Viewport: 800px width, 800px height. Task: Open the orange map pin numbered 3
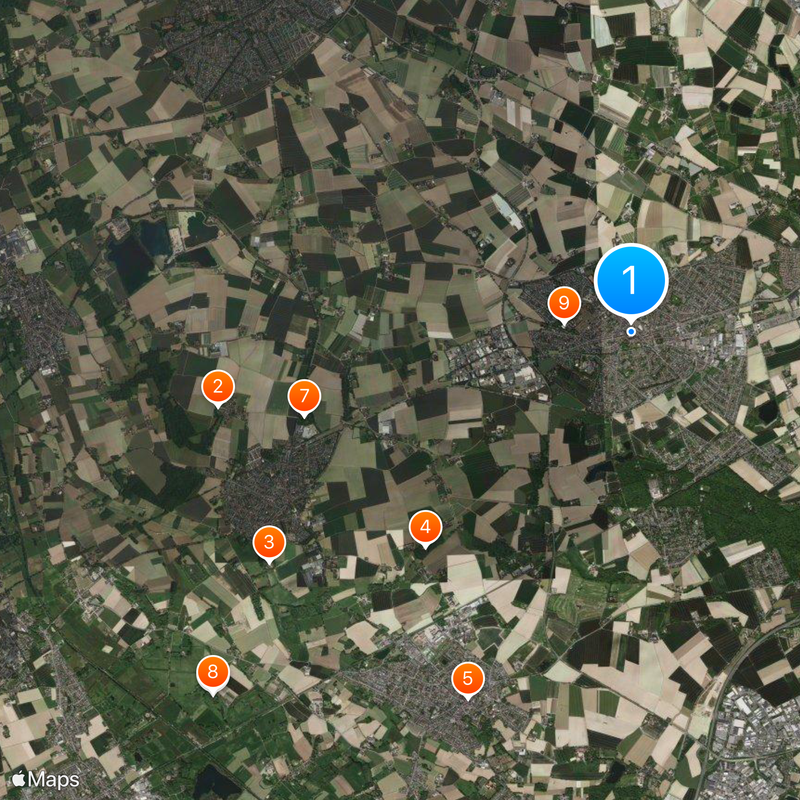[269, 543]
